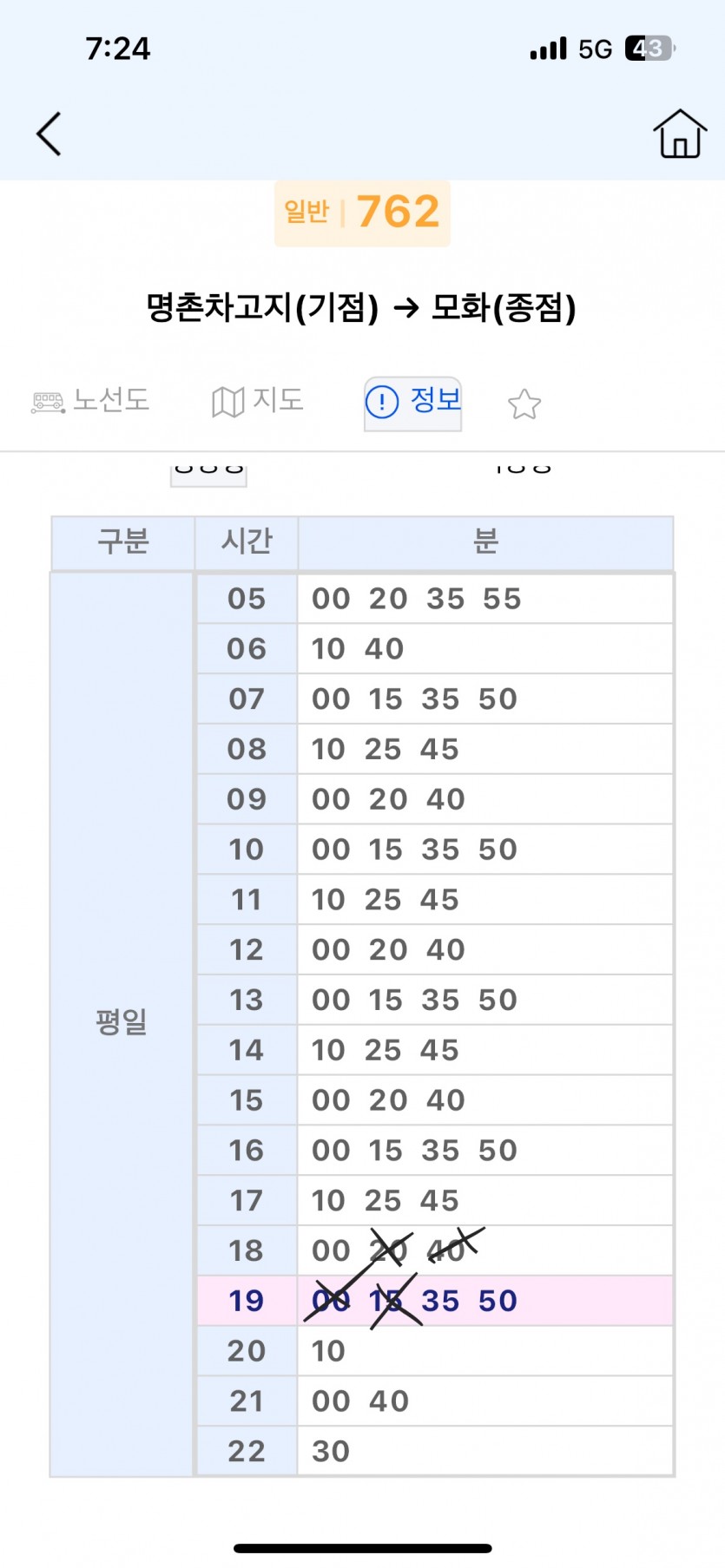
Task: Switch to the 노선도 tab
Action: [91, 401]
